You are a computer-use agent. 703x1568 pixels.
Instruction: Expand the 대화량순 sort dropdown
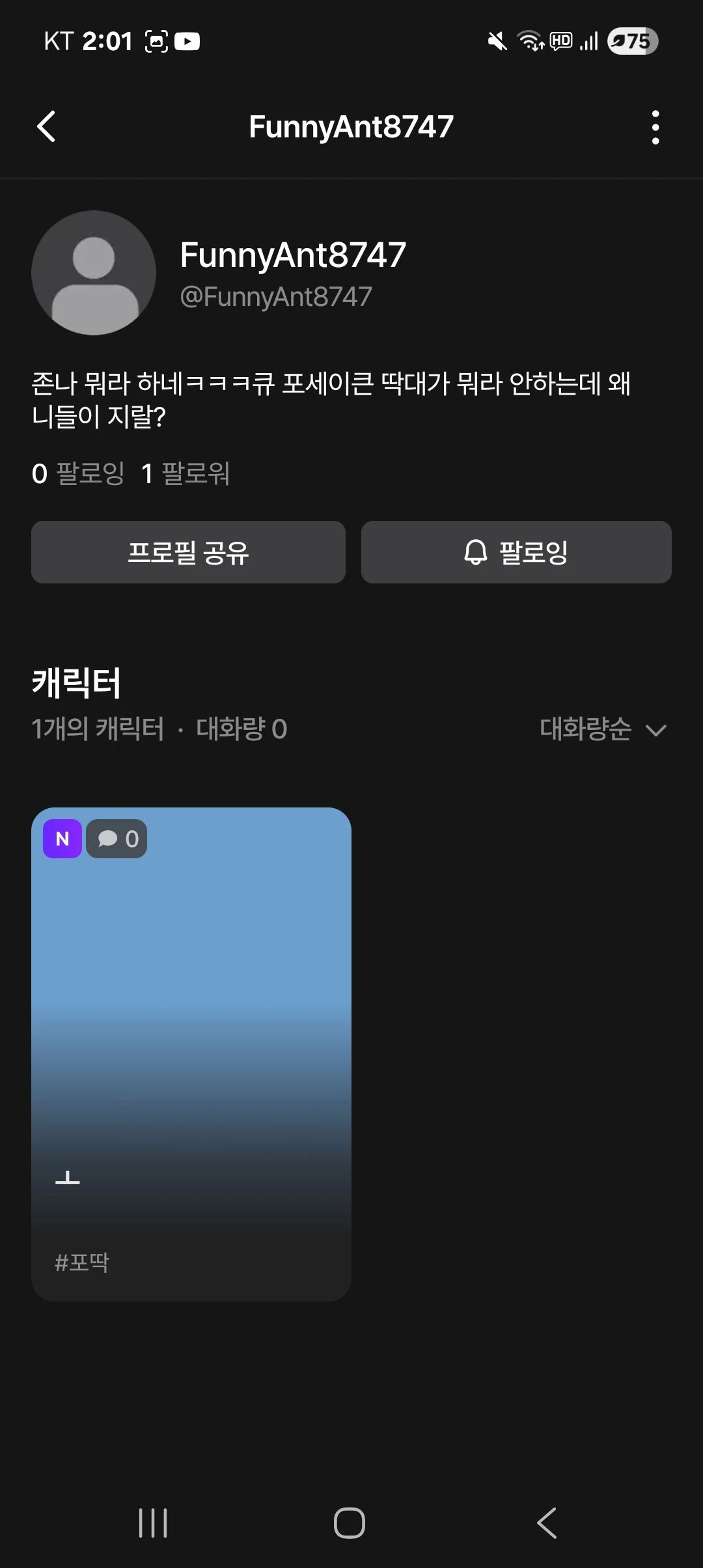tap(603, 729)
